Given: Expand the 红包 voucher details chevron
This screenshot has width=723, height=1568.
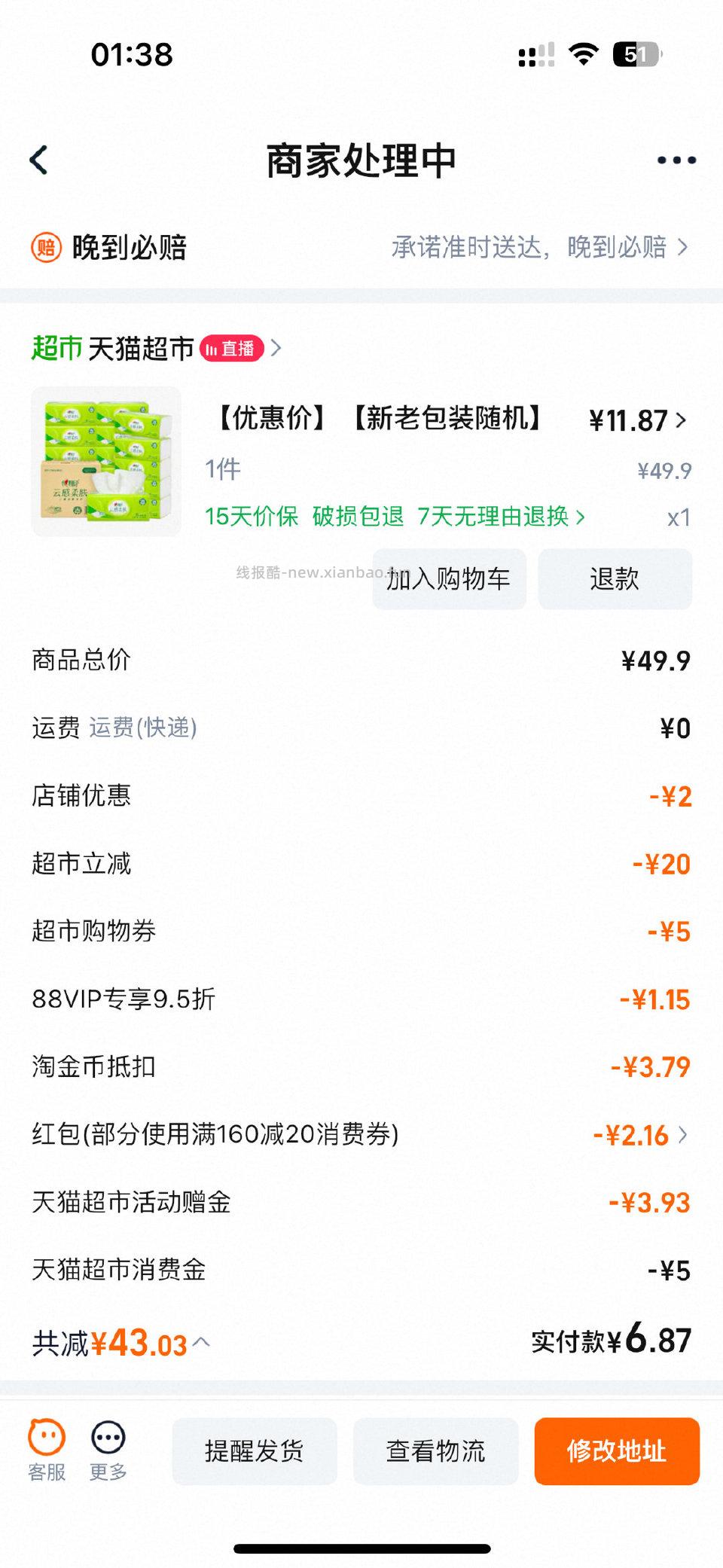Looking at the screenshot, I should coord(684,1134).
